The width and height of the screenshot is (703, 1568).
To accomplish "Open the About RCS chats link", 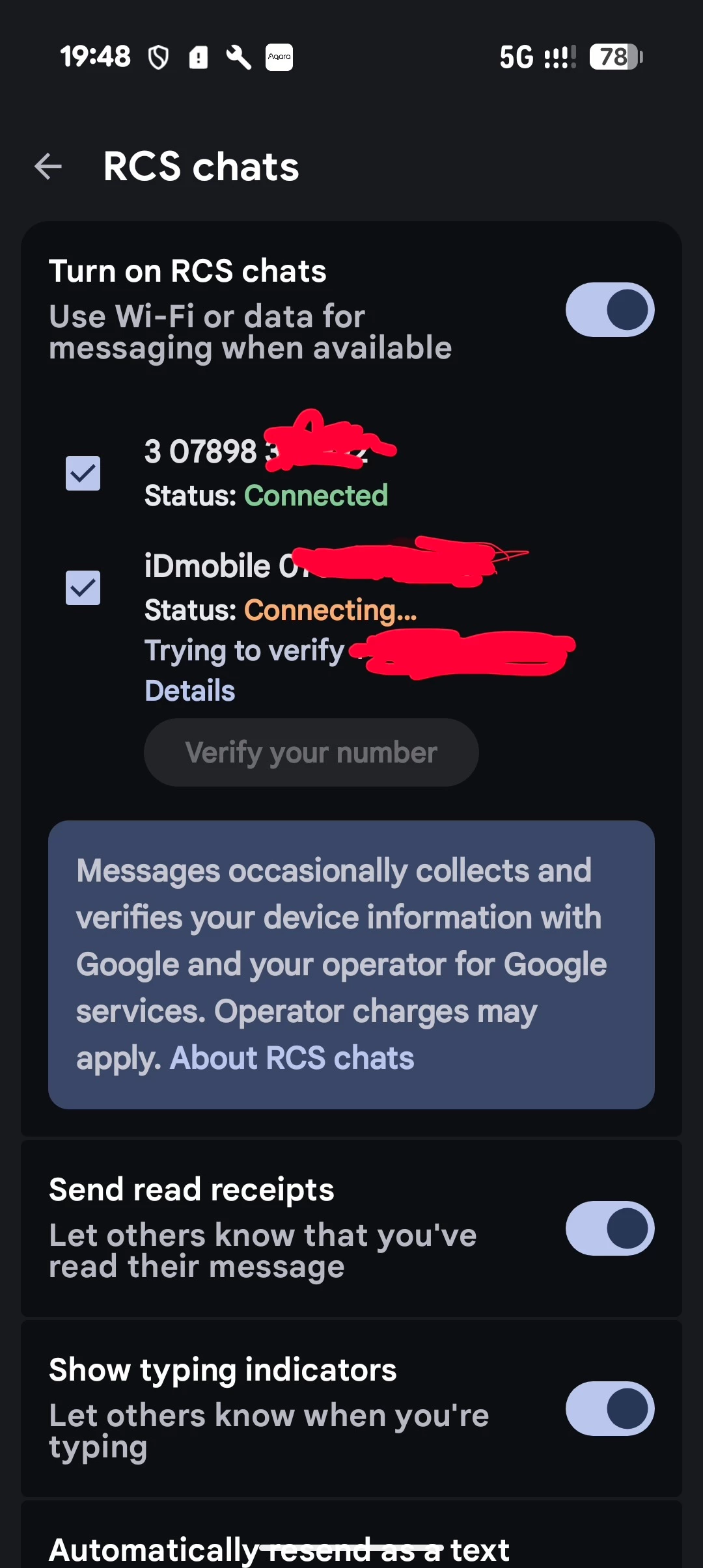I will pyautogui.click(x=292, y=1059).
